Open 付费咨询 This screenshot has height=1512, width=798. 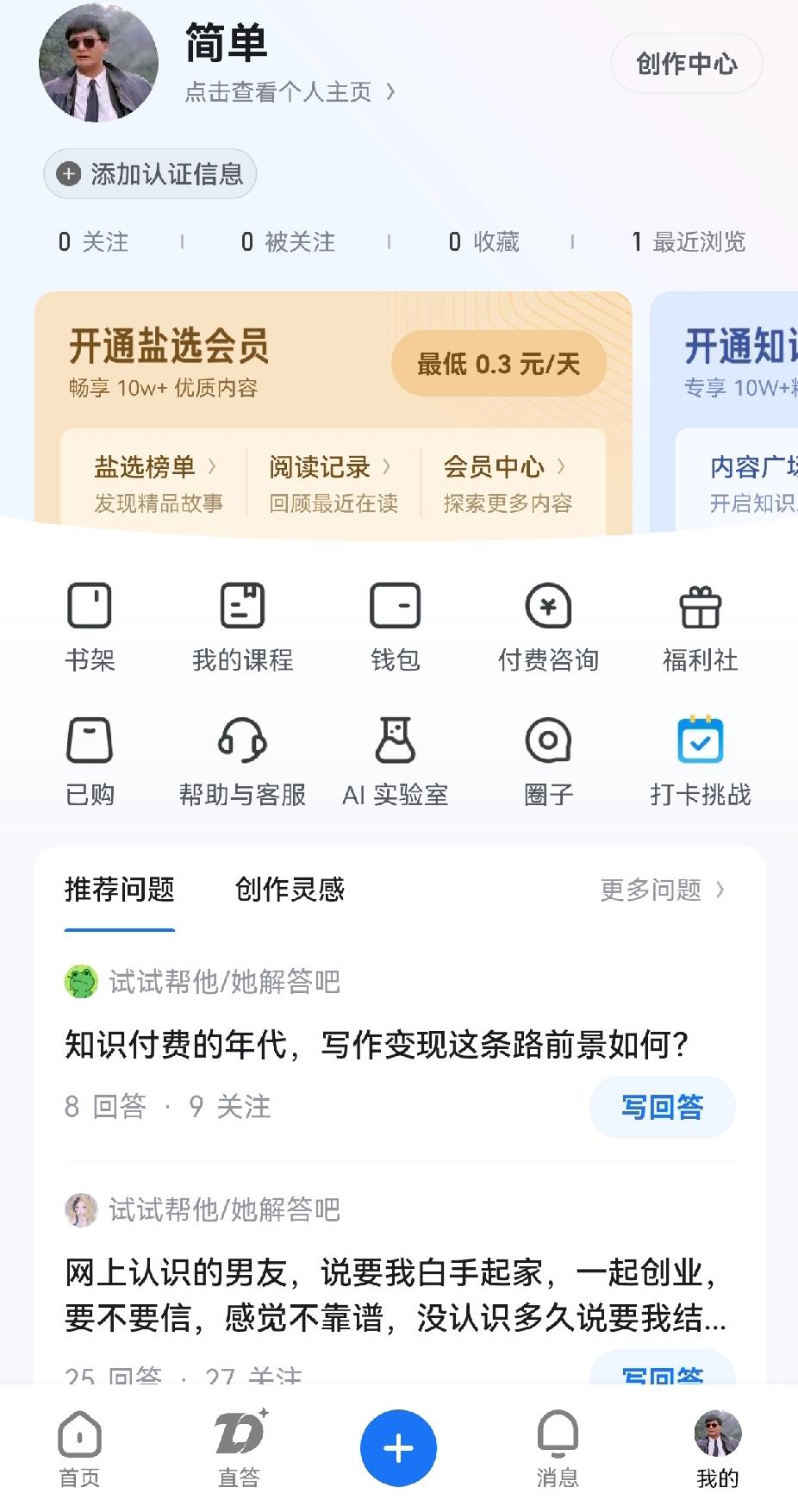click(548, 627)
